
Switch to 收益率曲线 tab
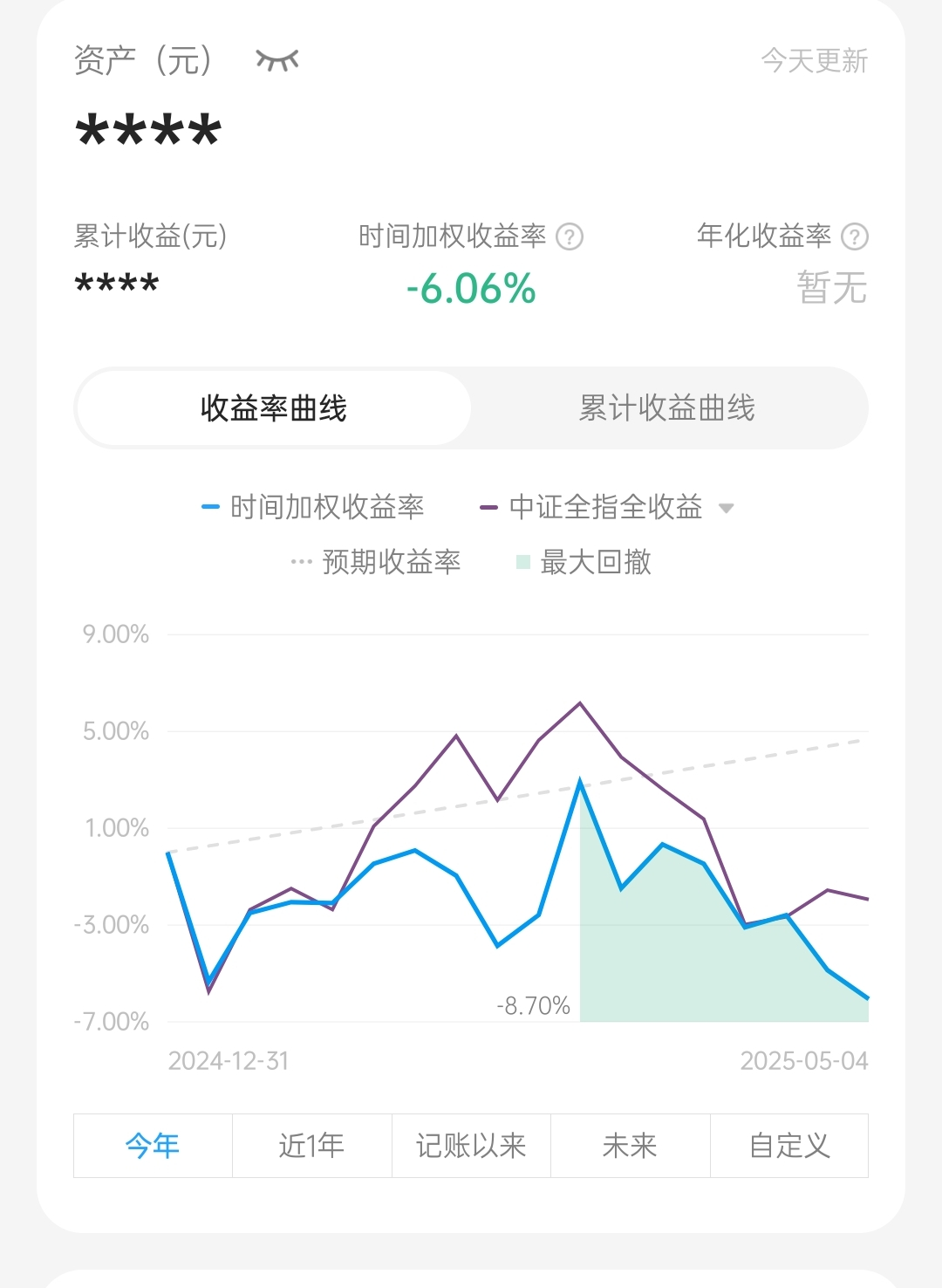[x=274, y=408]
